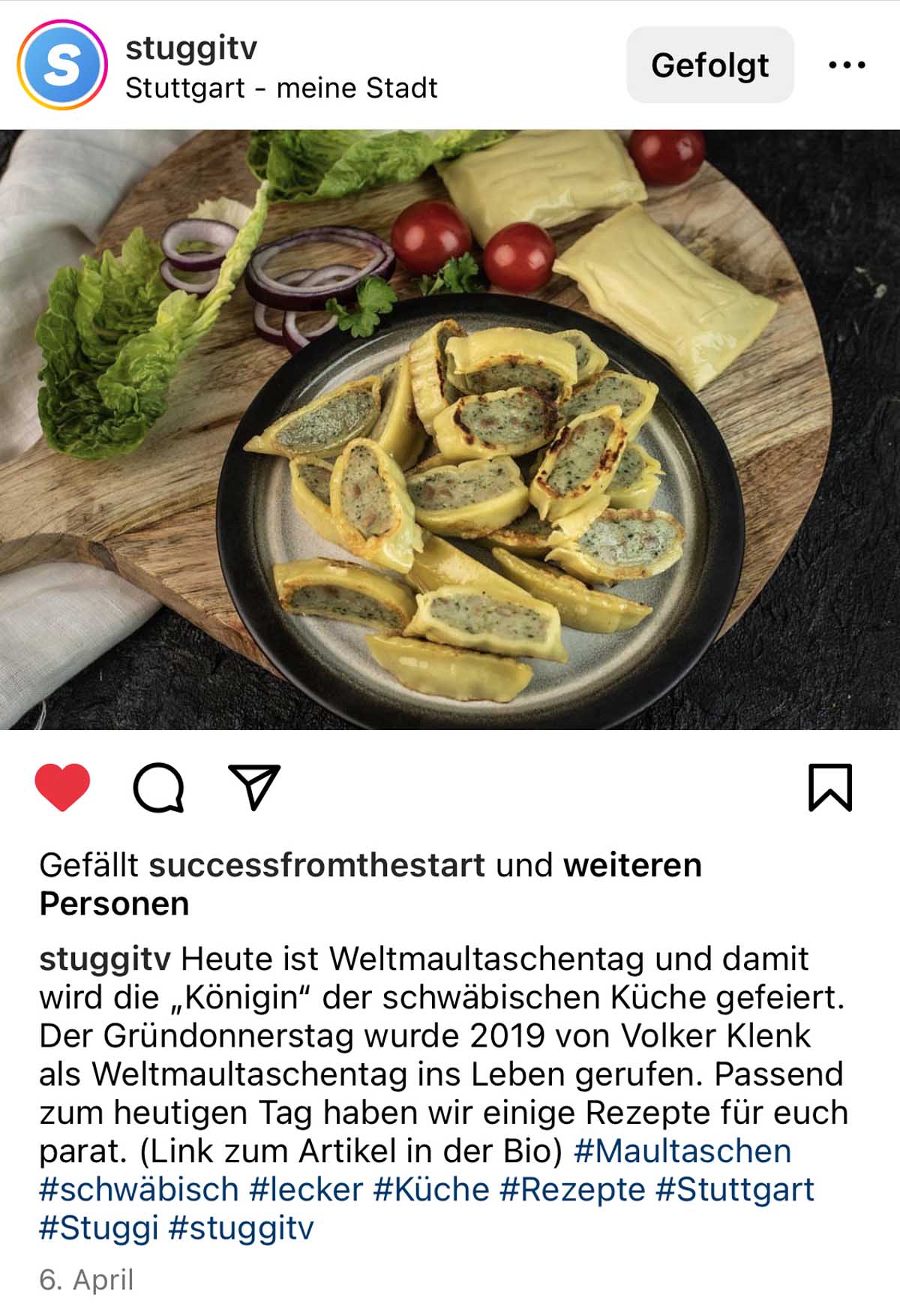
Task: Open comments with the speech bubble icon
Action: (x=158, y=787)
